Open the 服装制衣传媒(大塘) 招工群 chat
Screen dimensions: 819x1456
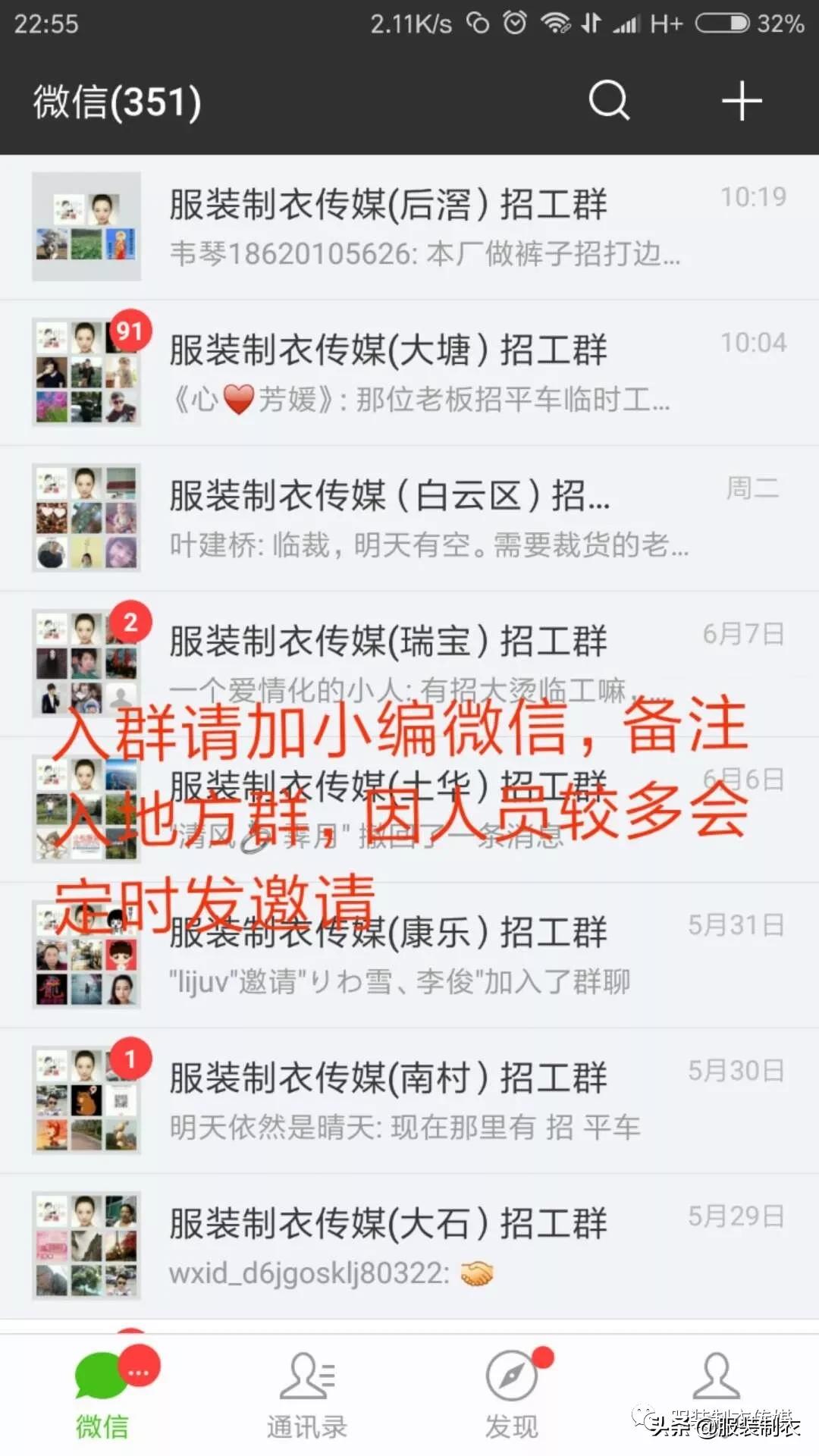tap(409, 372)
